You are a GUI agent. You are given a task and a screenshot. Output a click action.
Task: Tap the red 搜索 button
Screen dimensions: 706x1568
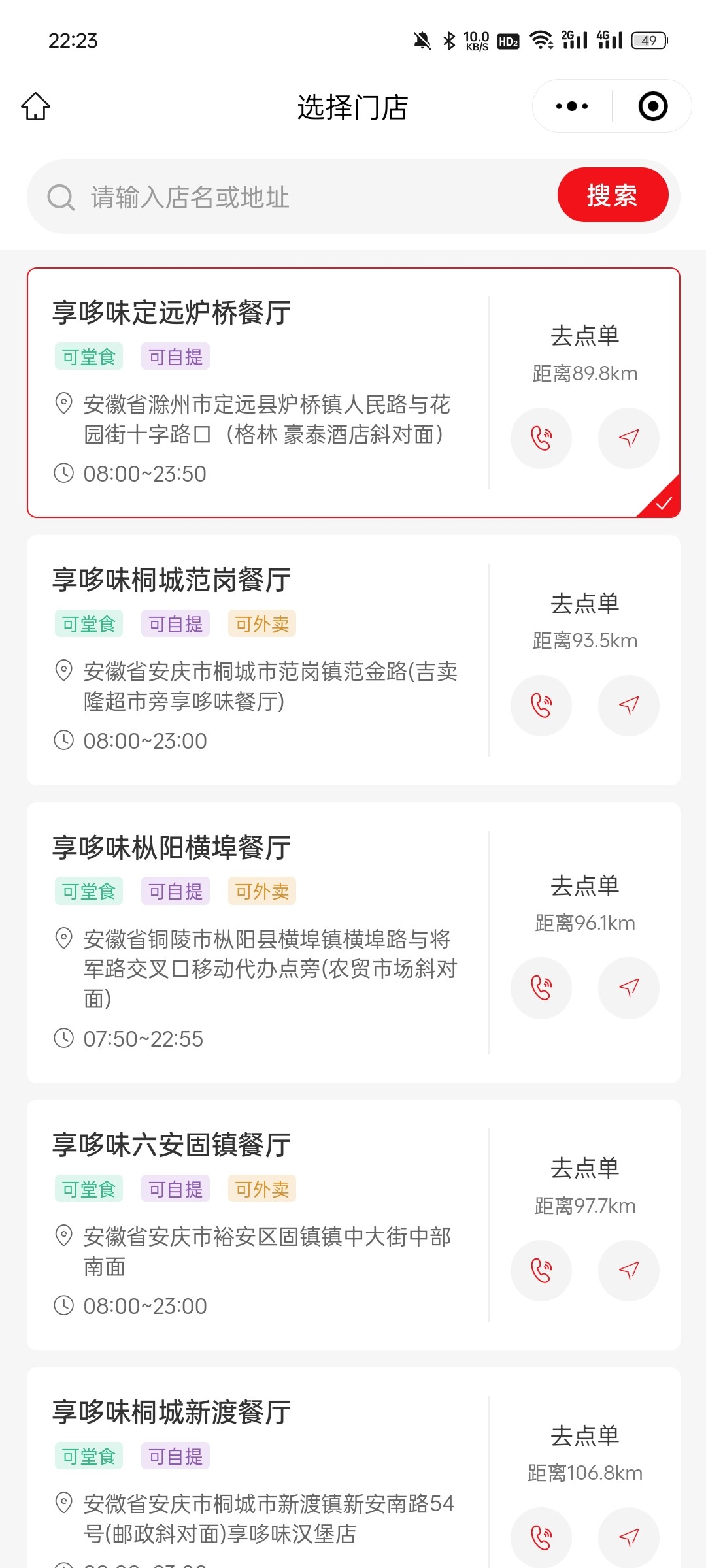pyautogui.click(x=613, y=195)
